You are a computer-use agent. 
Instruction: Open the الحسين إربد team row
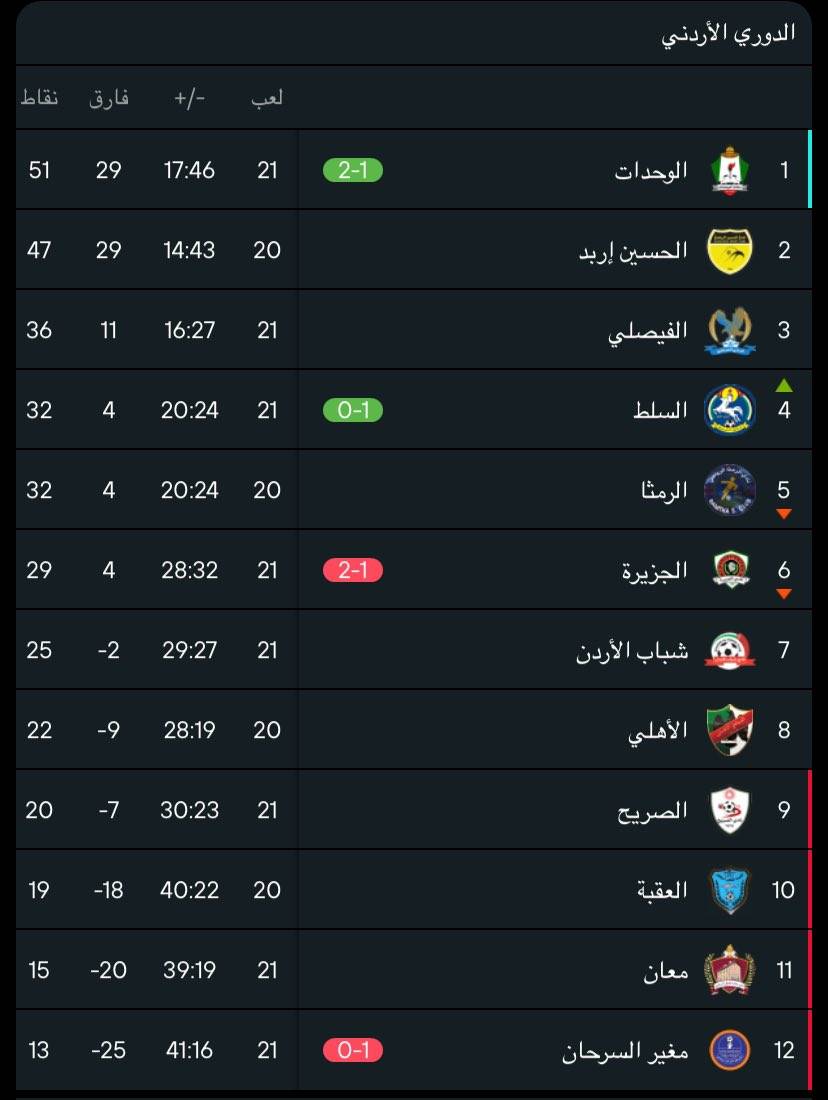(x=634, y=250)
